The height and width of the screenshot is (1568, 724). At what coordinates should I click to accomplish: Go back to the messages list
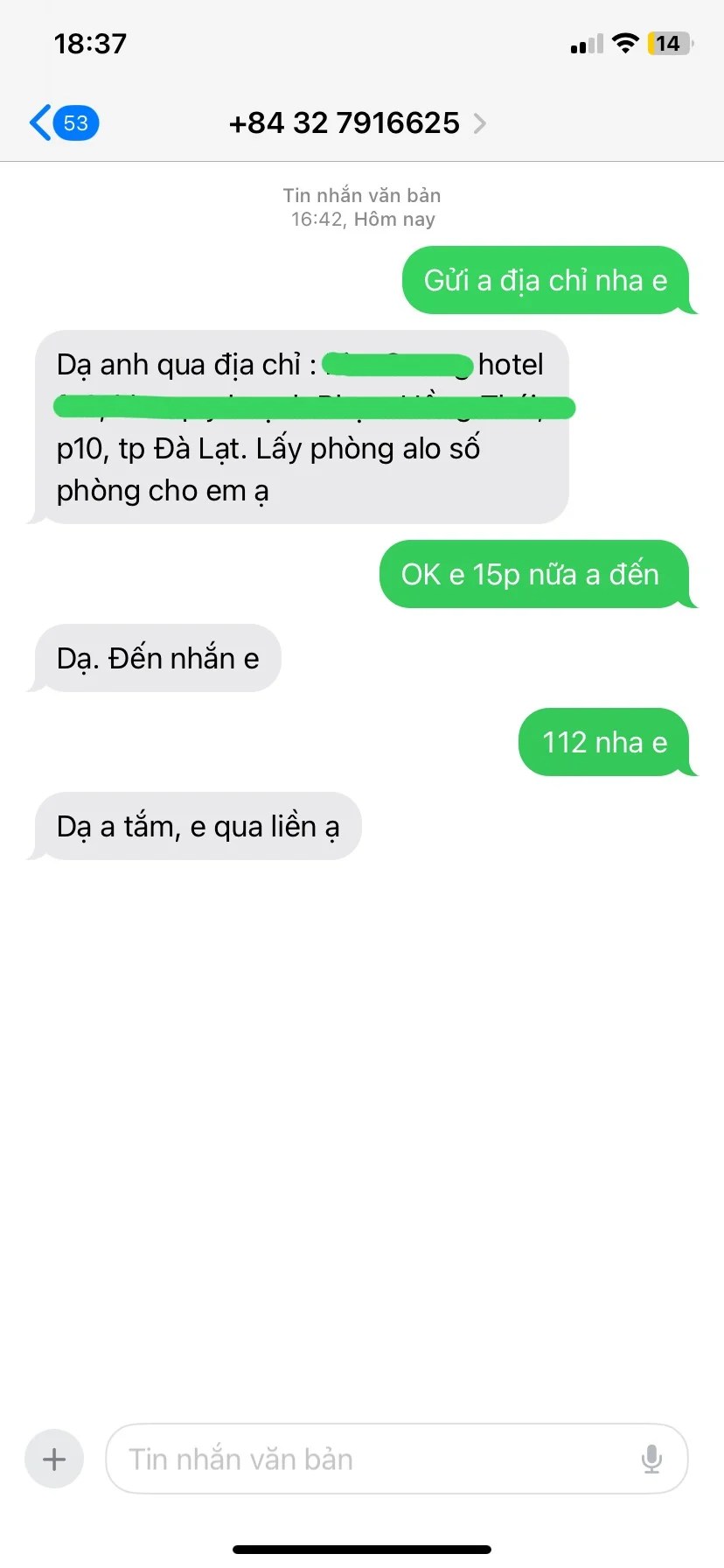pyautogui.click(x=61, y=122)
